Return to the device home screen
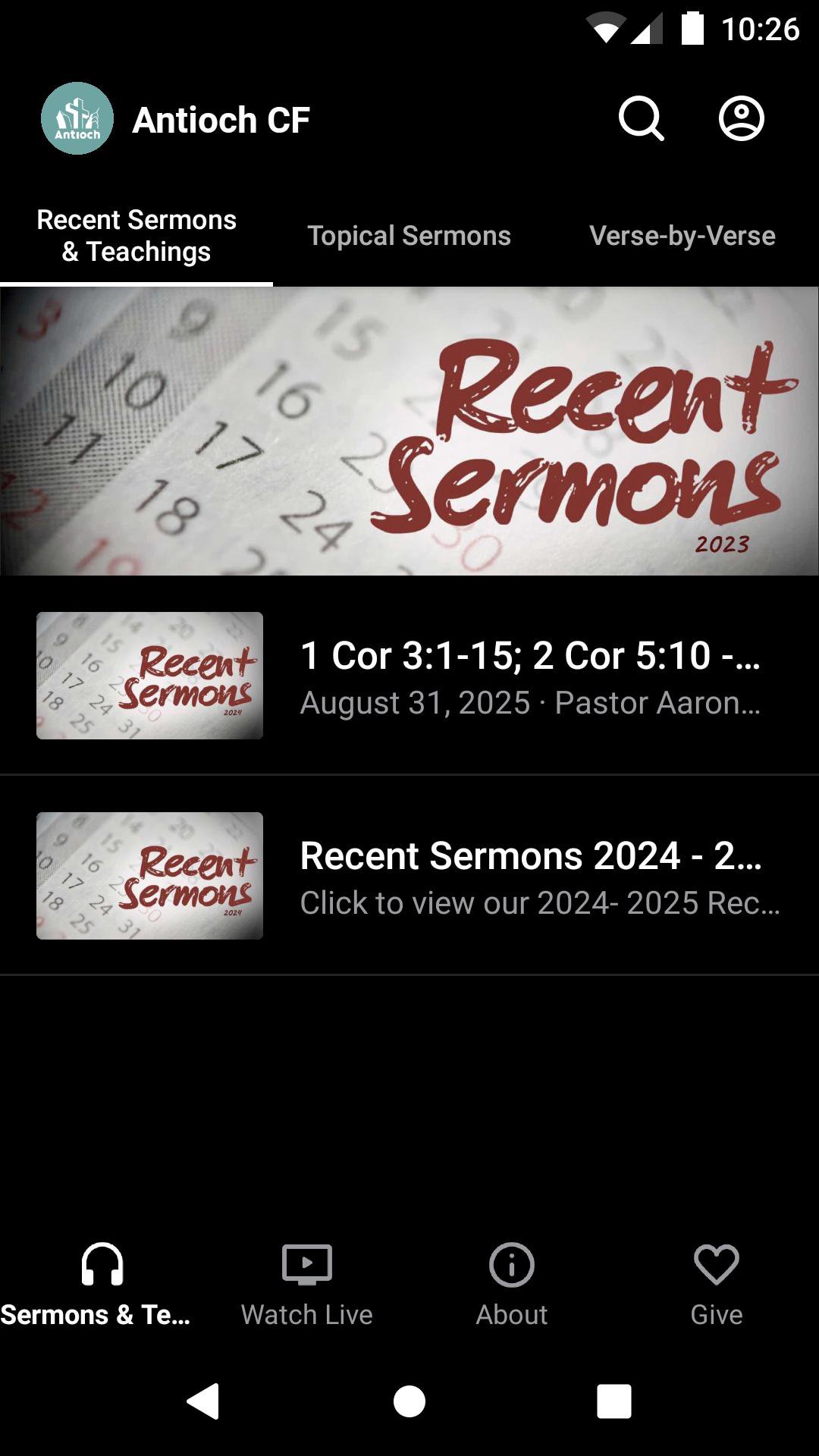 coord(409,1401)
